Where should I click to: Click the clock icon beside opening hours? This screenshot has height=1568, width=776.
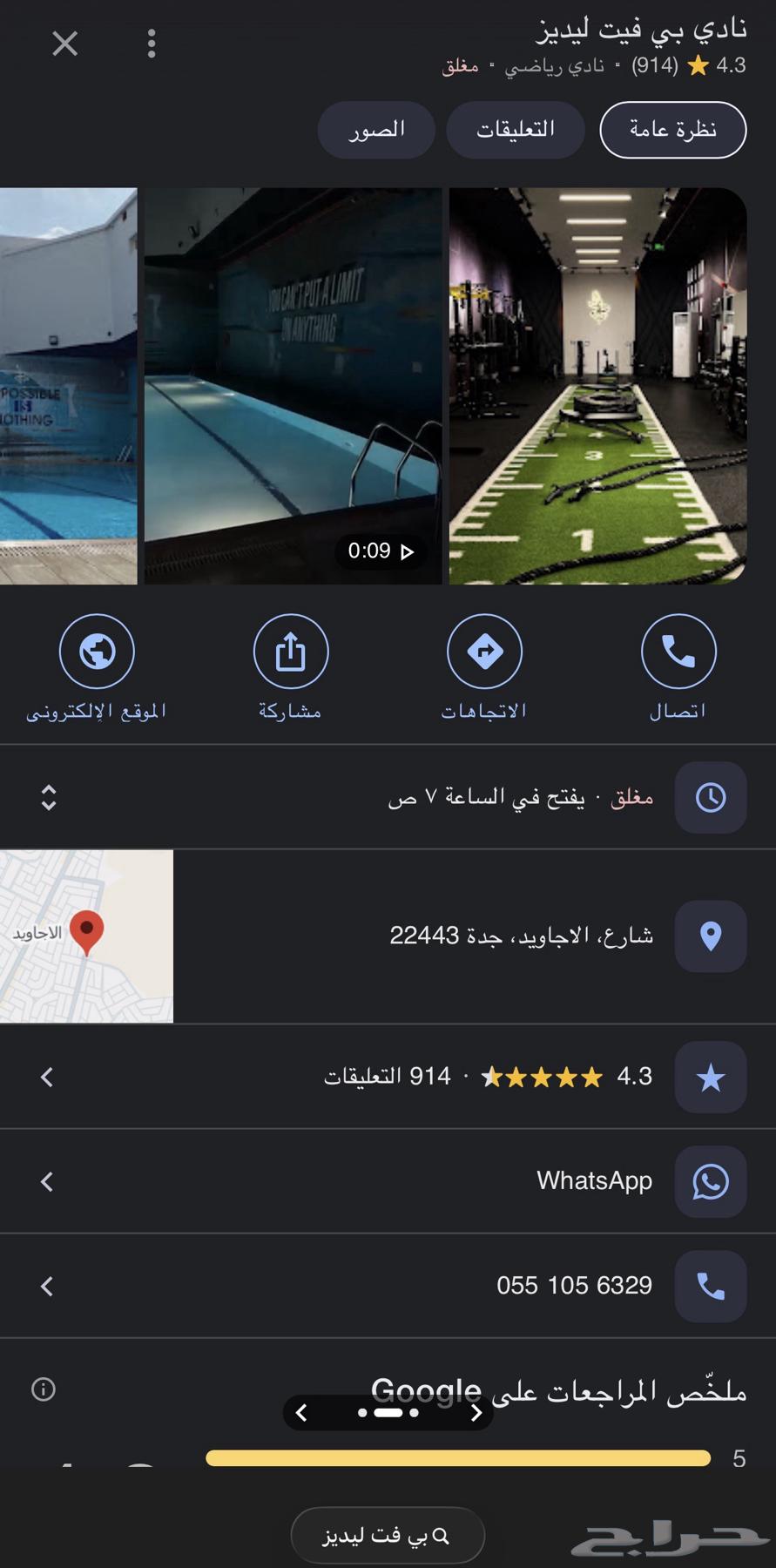(711, 796)
